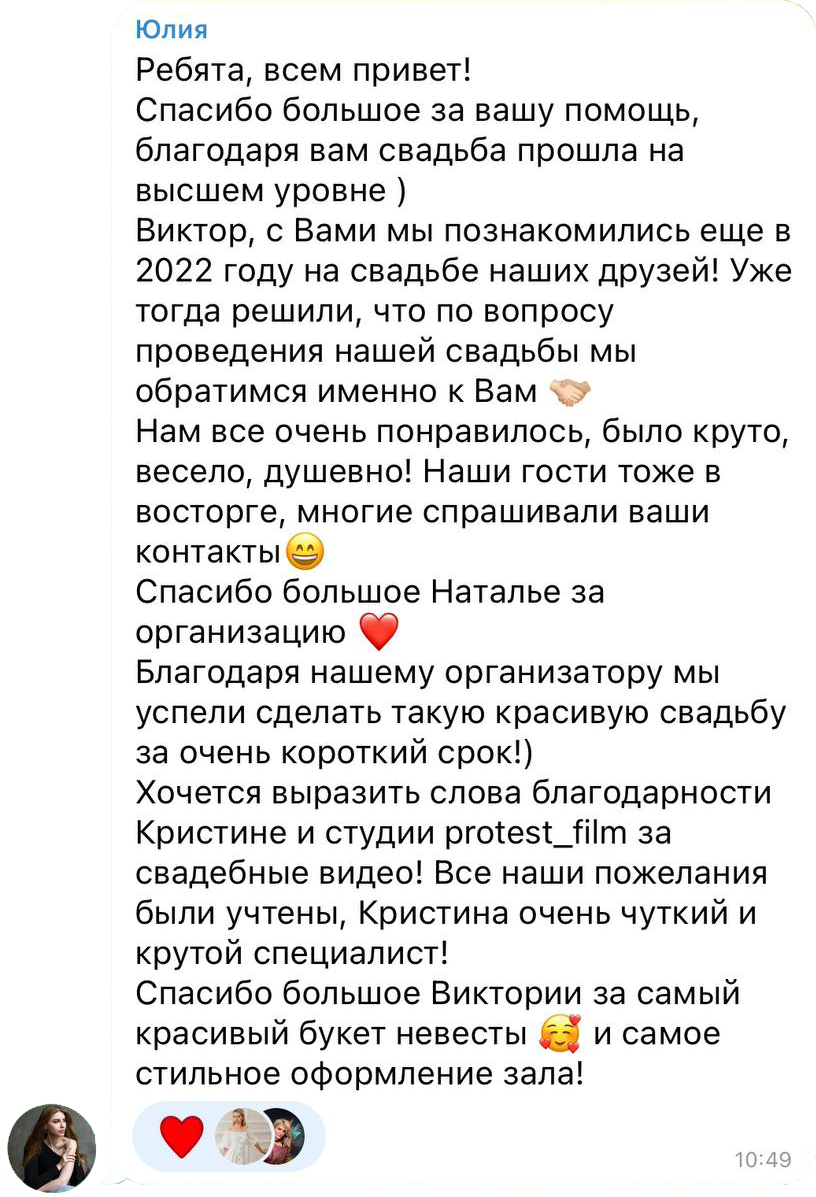Tap Юлия's avatar photo beside the message
This screenshot has width=816, height=1197.
[52, 1147]
